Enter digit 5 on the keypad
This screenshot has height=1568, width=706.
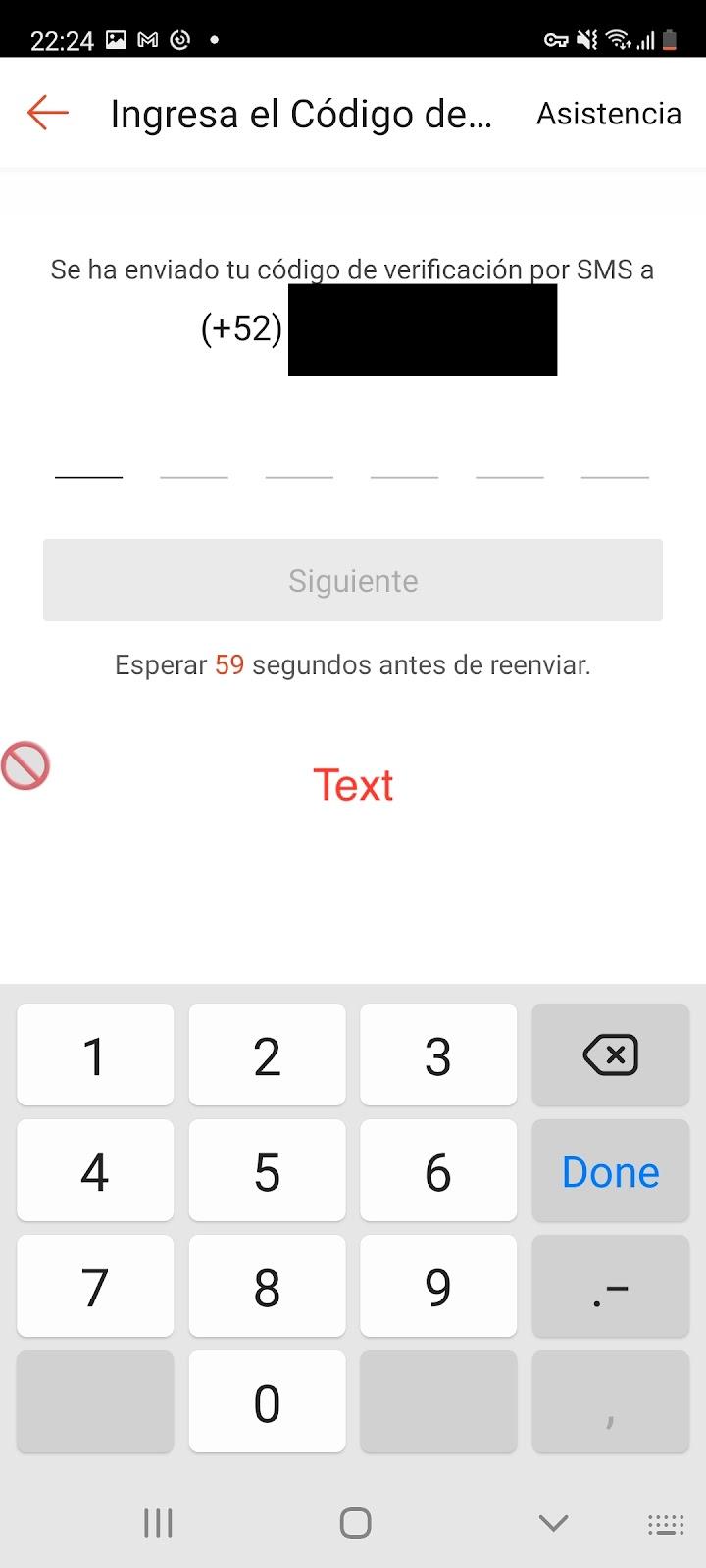point(267,1171)
